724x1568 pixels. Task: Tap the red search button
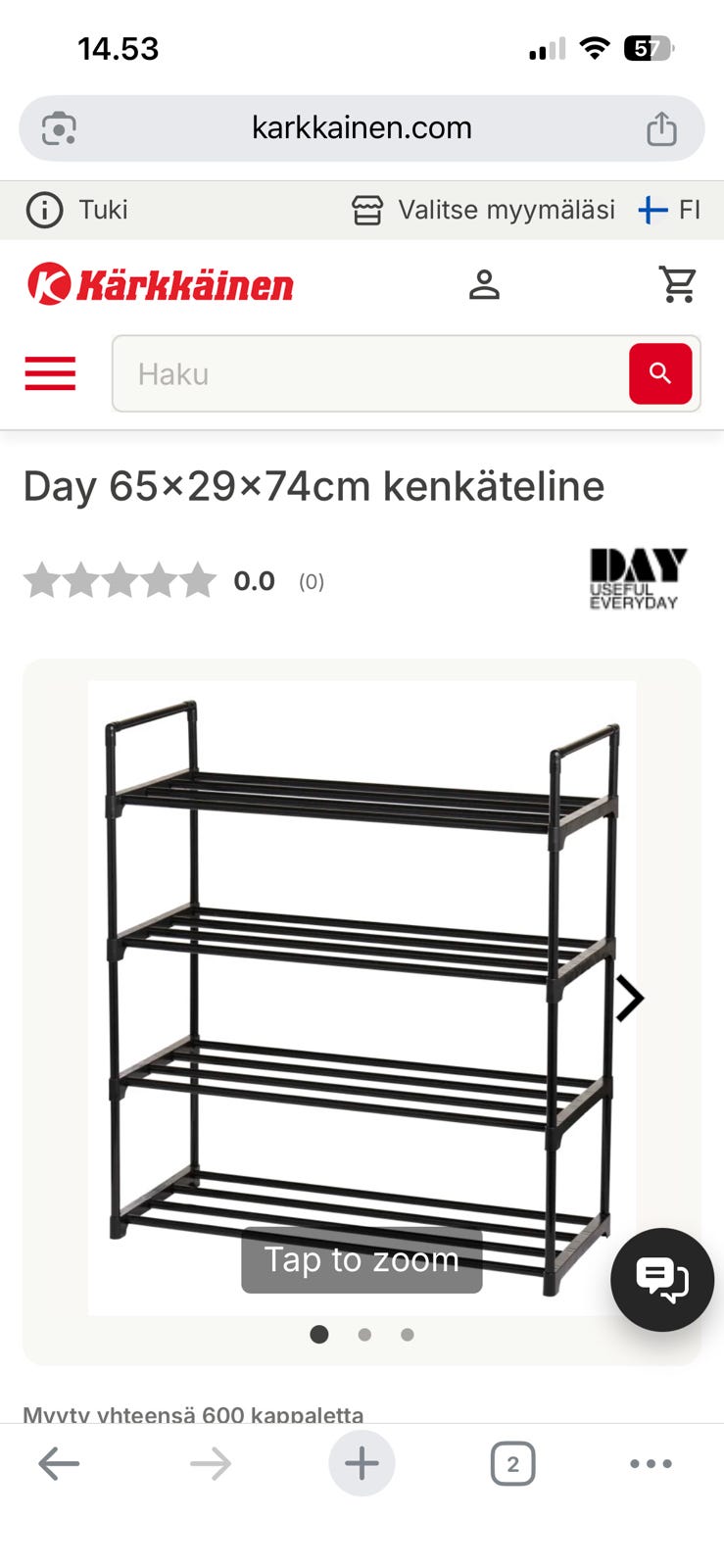(660, 373)
